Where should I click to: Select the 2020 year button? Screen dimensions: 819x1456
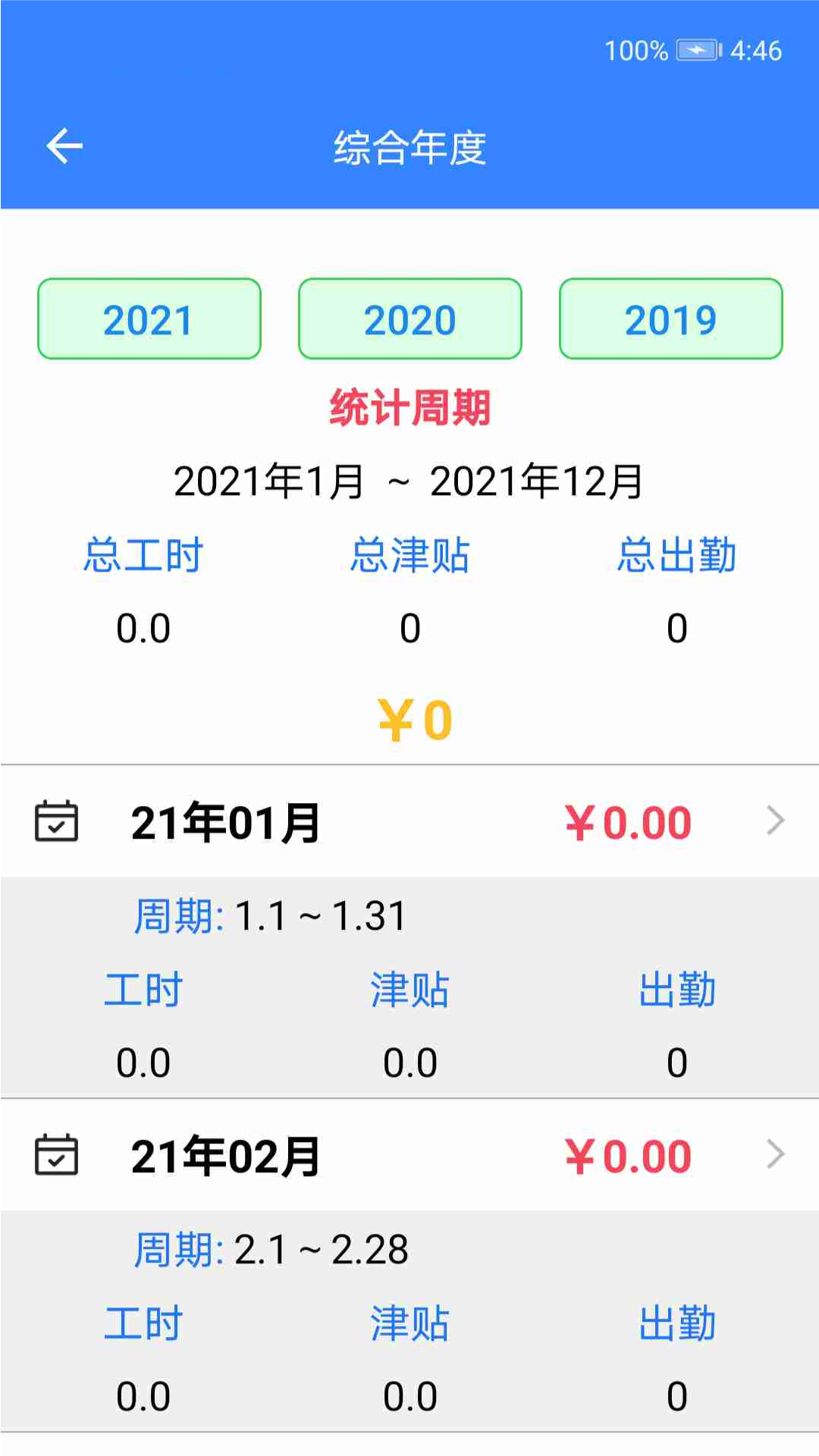click(409, 318)
